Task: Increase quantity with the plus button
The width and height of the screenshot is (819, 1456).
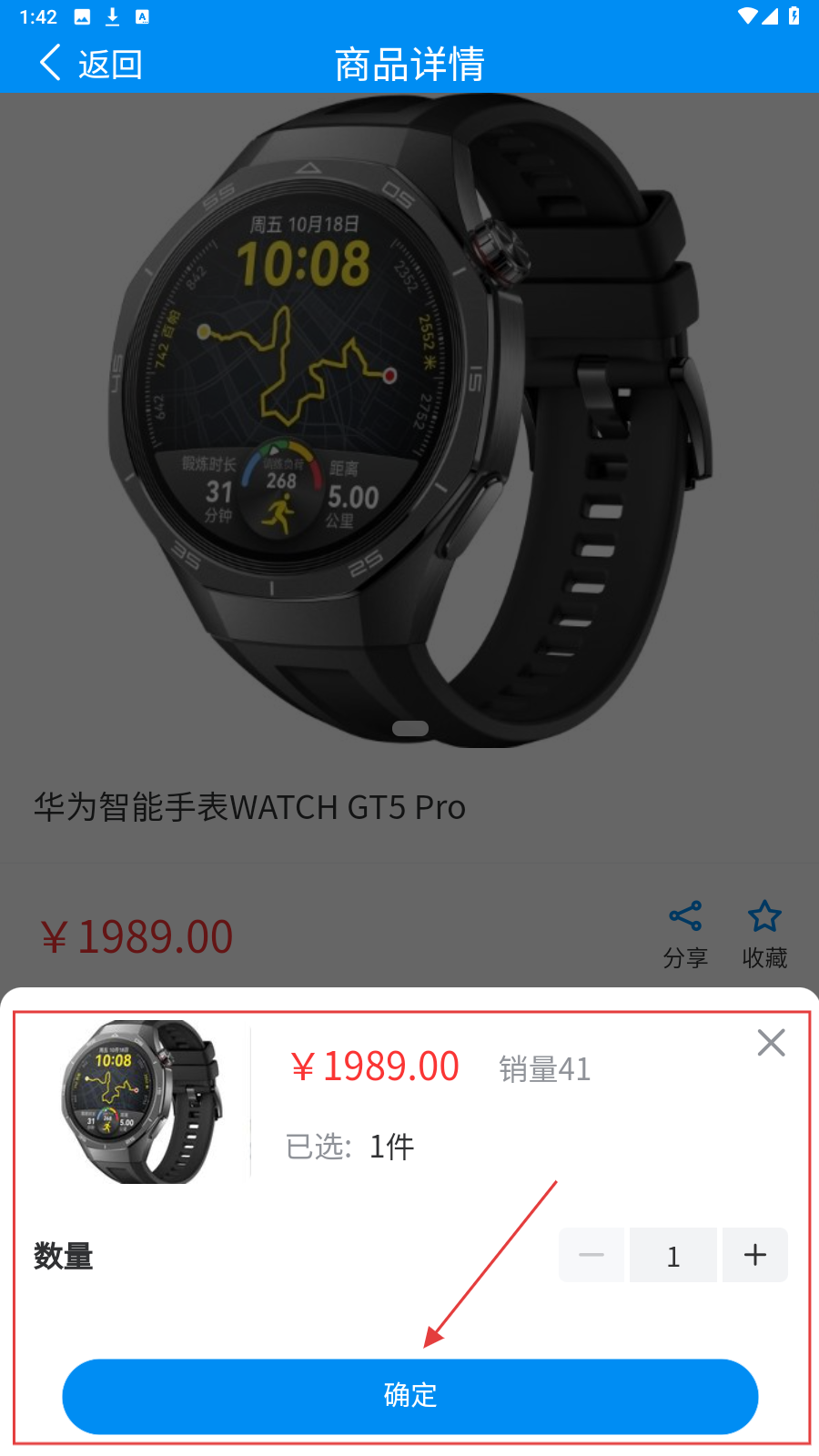Action: coord(754,1256)
